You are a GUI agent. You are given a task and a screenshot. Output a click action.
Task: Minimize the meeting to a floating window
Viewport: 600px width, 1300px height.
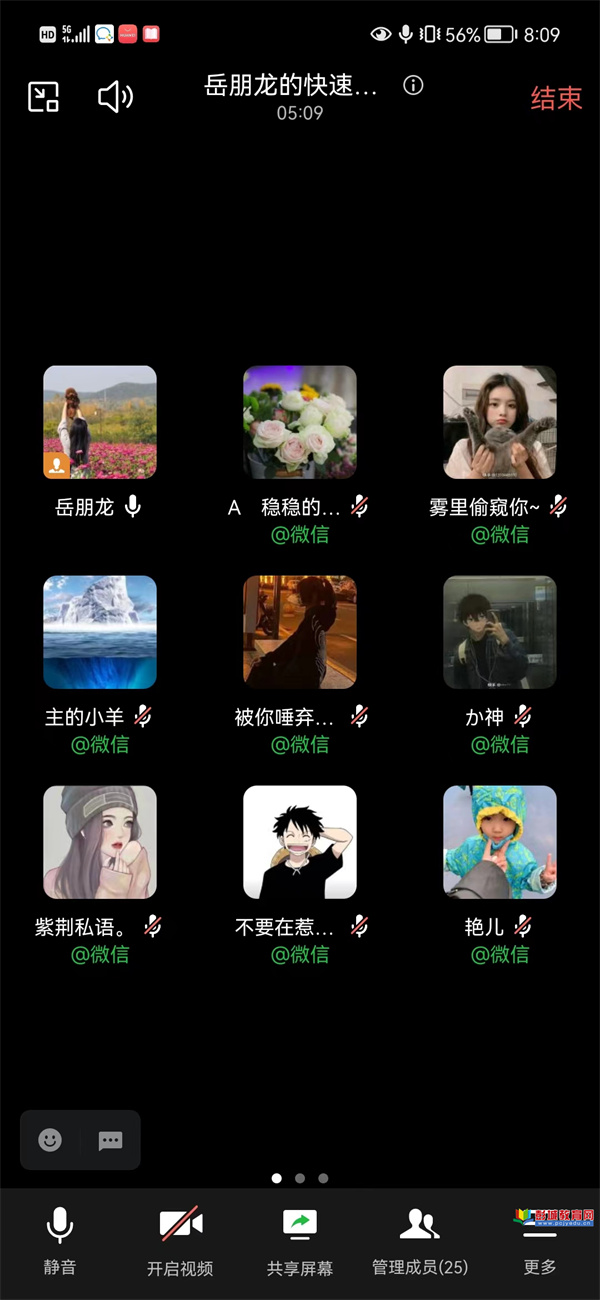[43, 97]
